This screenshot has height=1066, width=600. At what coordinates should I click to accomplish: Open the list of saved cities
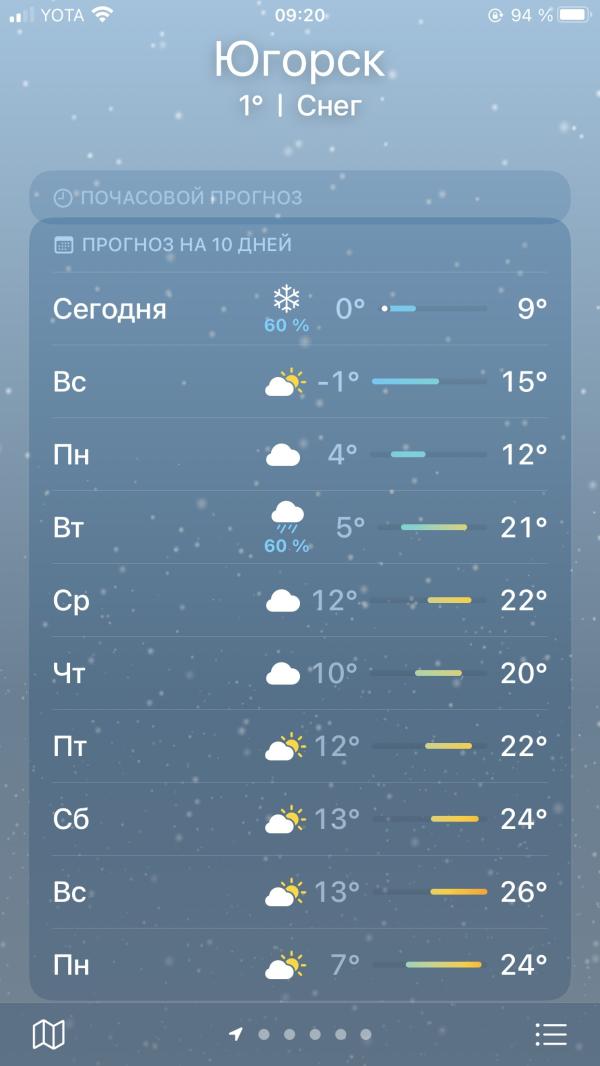[551, 1035]
